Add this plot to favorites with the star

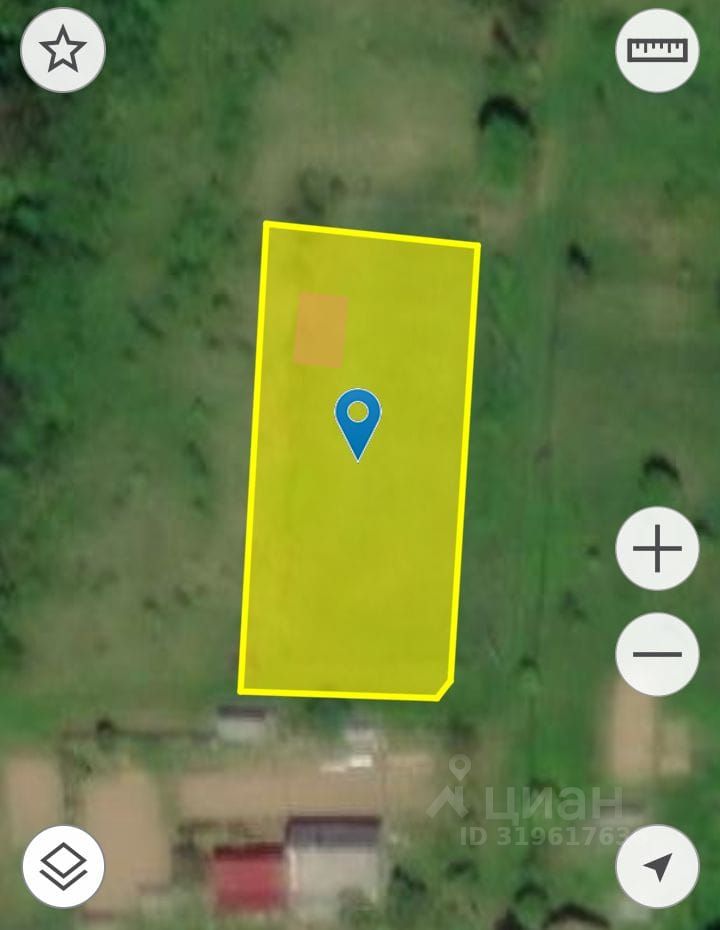point(63,50)
